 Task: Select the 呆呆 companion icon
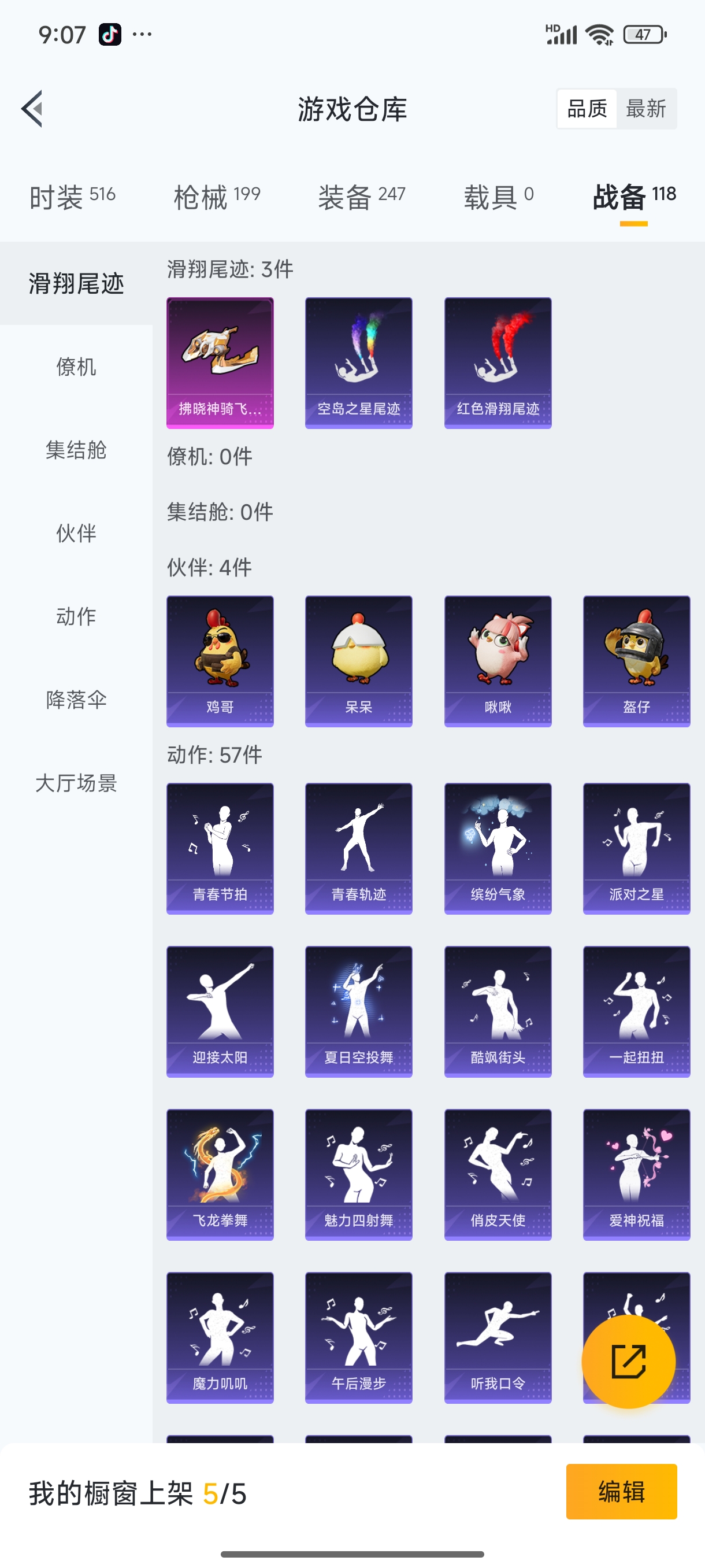coord(358,660)
